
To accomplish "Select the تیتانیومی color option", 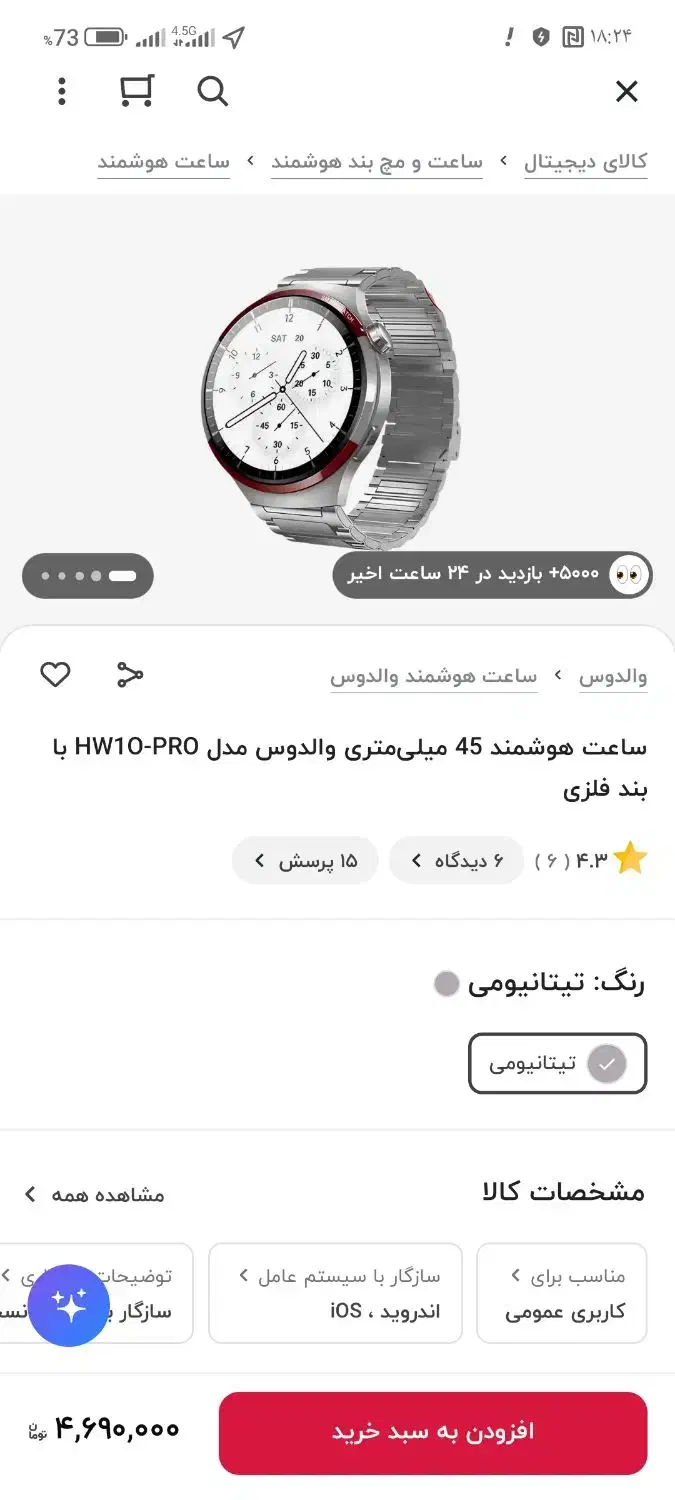I will pyautogui.click(x=557, y=1064).
